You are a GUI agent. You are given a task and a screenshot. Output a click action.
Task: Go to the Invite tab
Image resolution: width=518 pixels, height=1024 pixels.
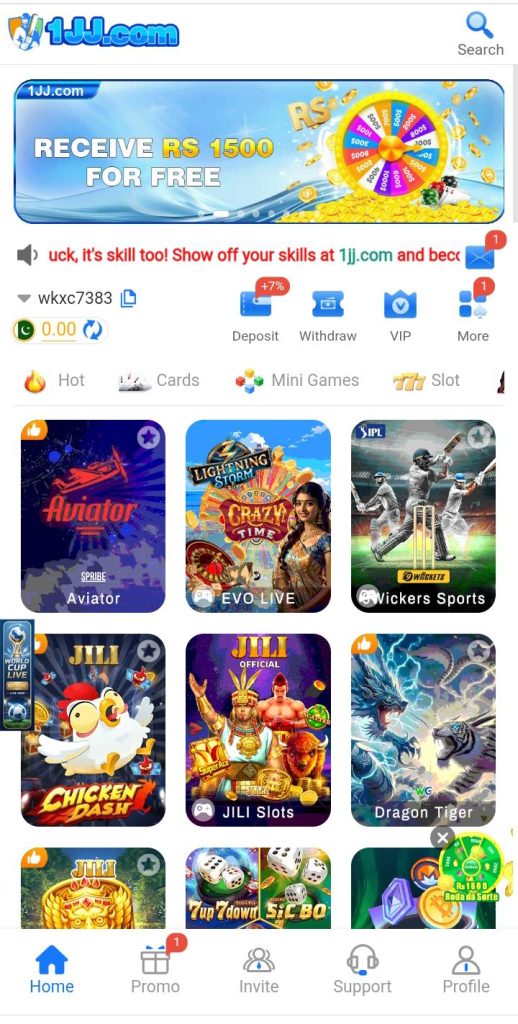coord(259,970)
